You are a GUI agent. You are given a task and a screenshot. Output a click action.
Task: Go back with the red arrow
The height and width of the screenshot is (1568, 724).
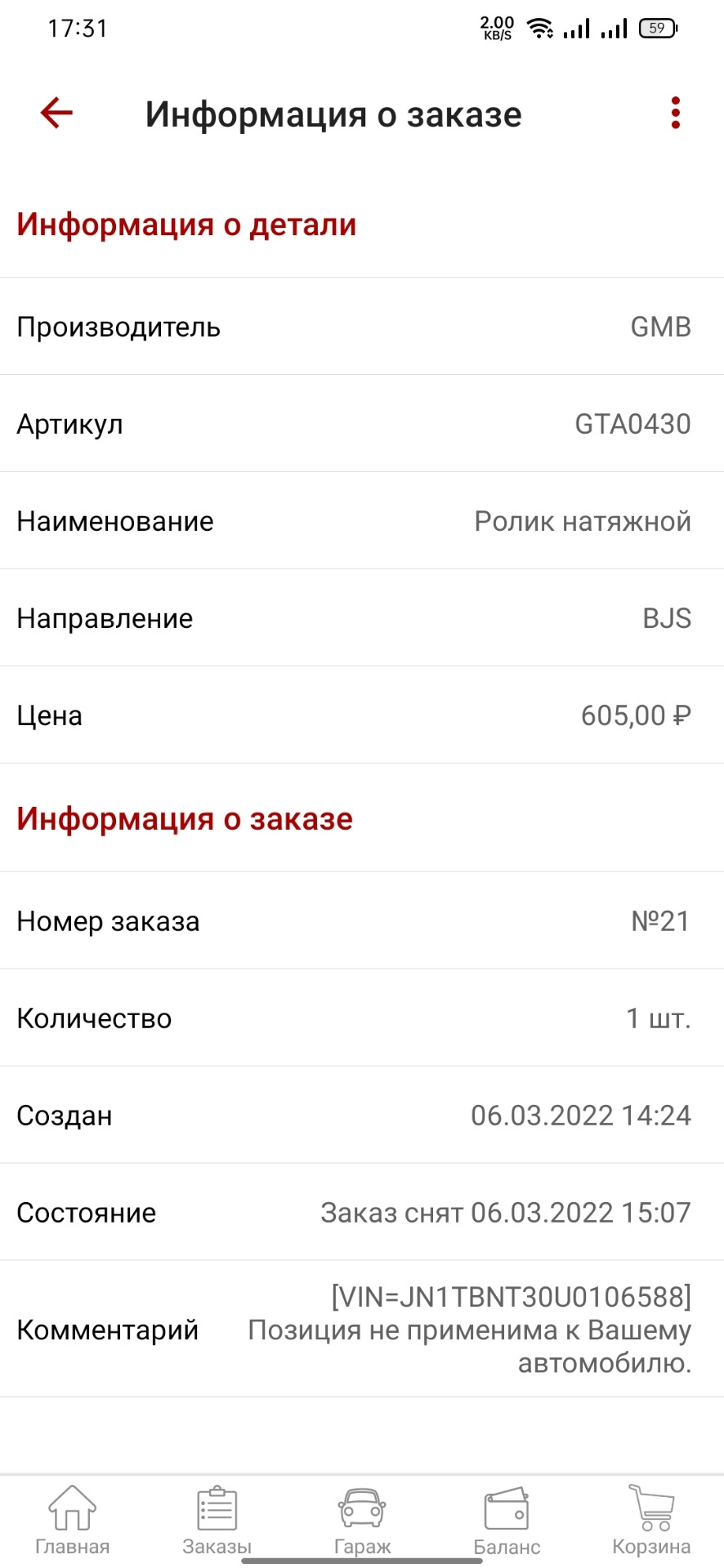pyautogui.click(x=56, y=113)
